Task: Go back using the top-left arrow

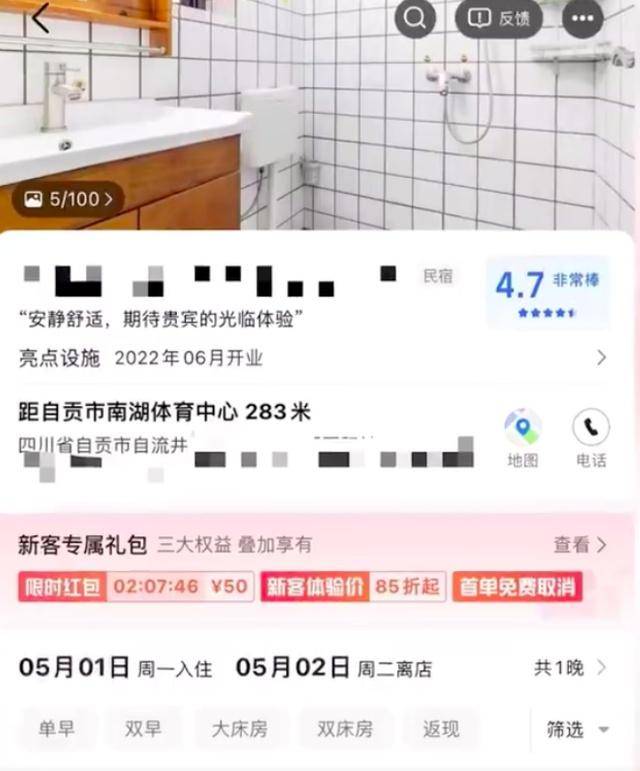Action: tap(40, 19)
